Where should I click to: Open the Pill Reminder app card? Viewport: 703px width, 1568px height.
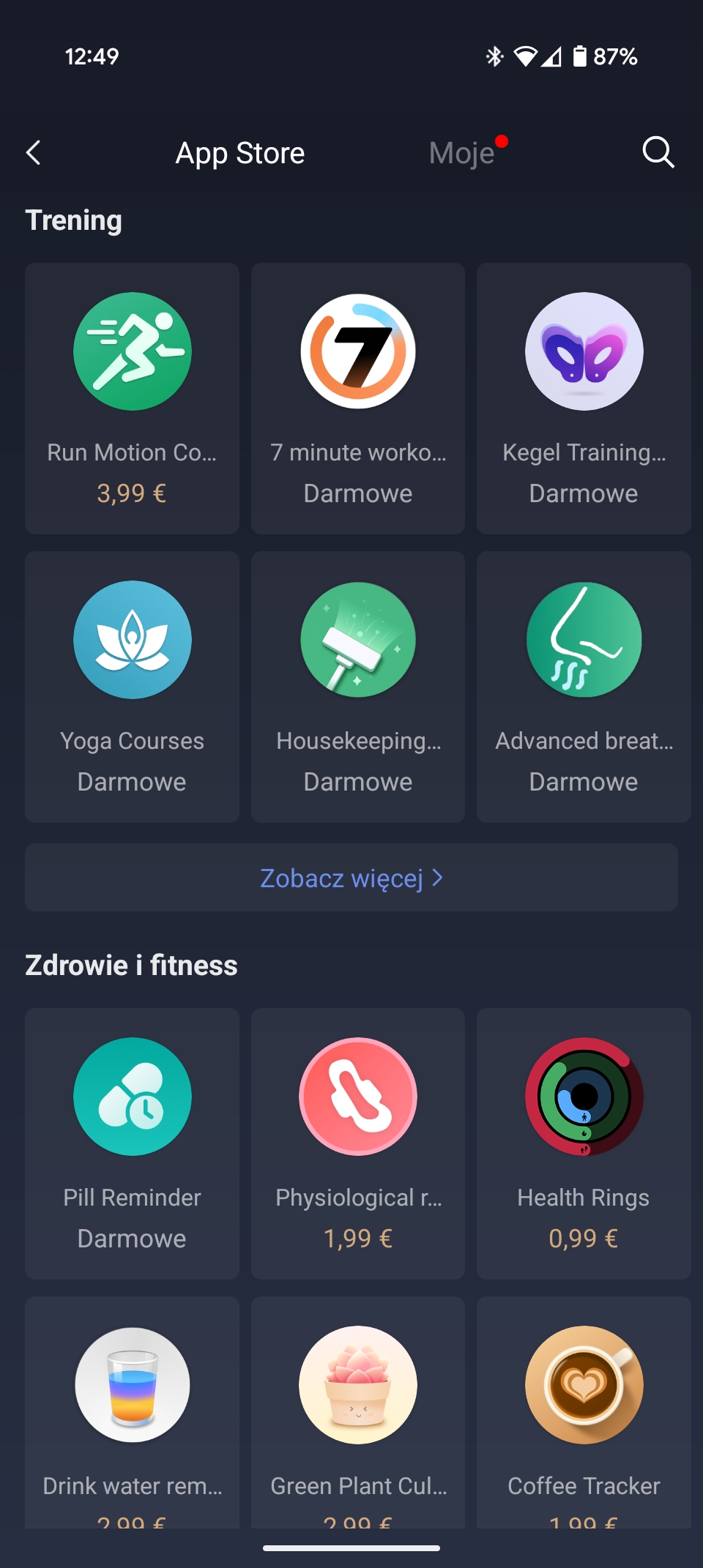click(132, 1143)
